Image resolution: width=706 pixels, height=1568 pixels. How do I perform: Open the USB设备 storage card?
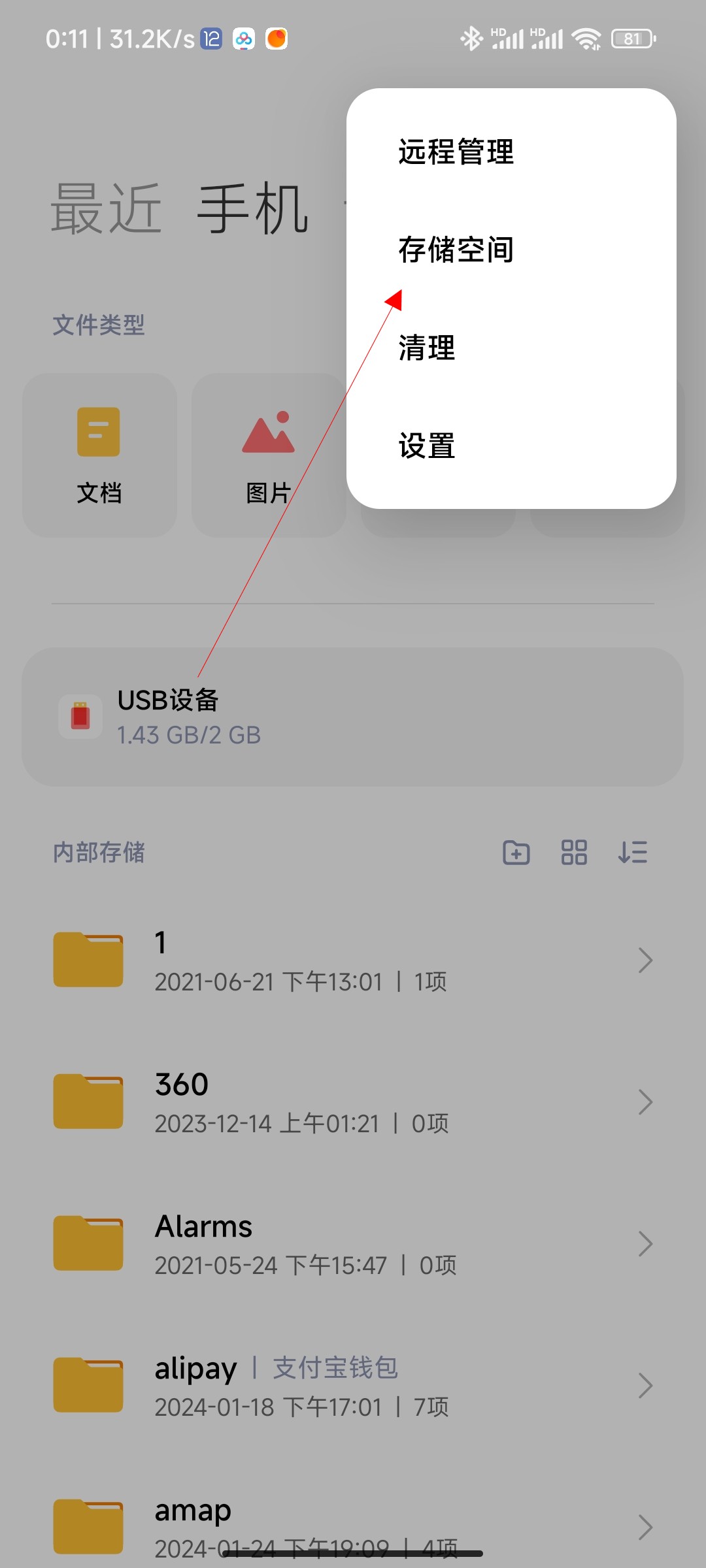point(353,717)
